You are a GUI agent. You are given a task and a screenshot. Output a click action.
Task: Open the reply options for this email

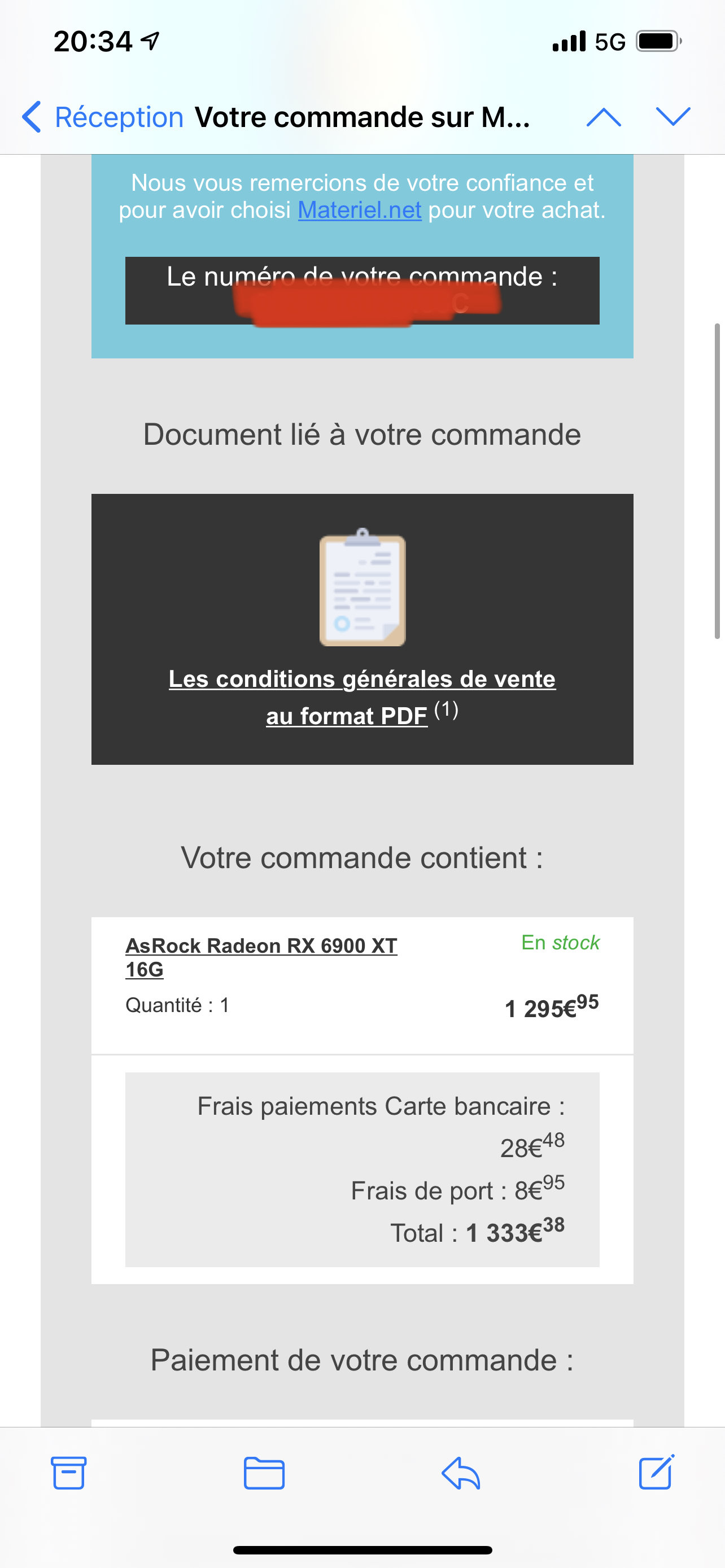click(461, 1473)
